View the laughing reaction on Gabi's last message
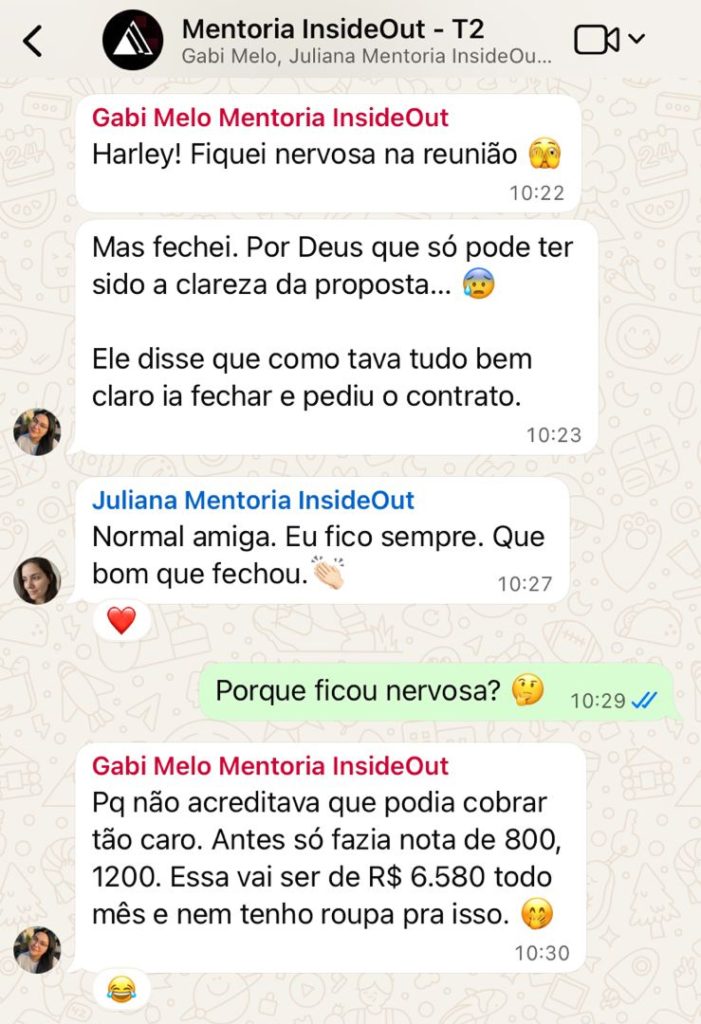This screenshot has height=1024, width=701. [x=121, y=991]
